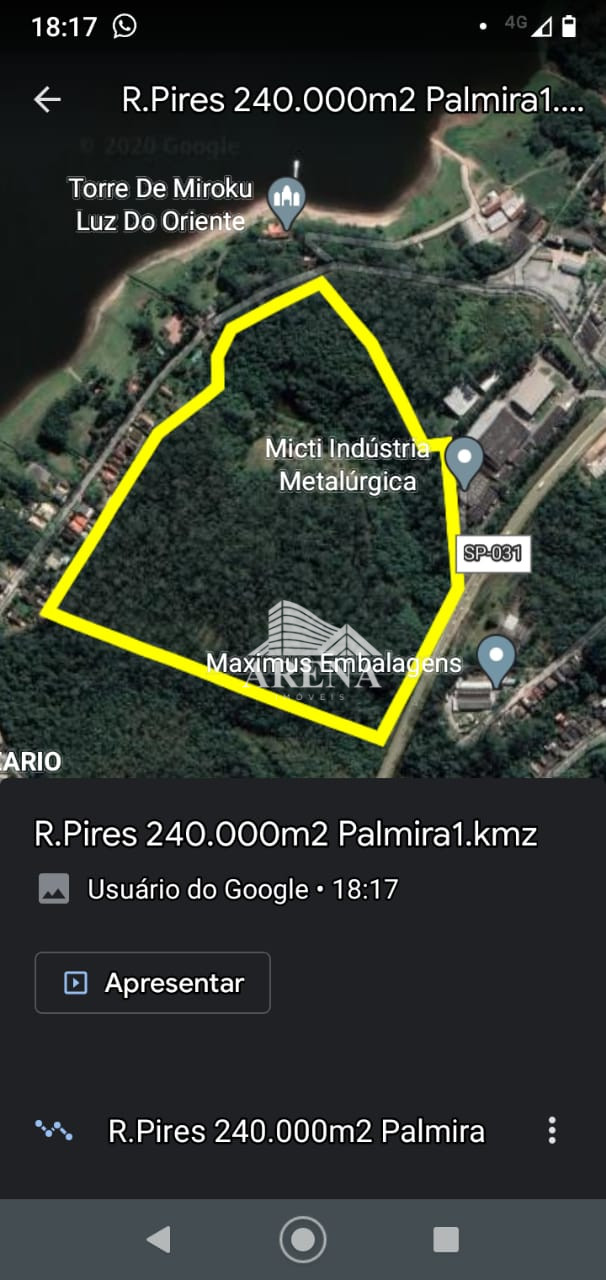Image resolution: width=606 pixels, height=1280 pixels.
Task: Tap the system home button
Action: 303,1240
